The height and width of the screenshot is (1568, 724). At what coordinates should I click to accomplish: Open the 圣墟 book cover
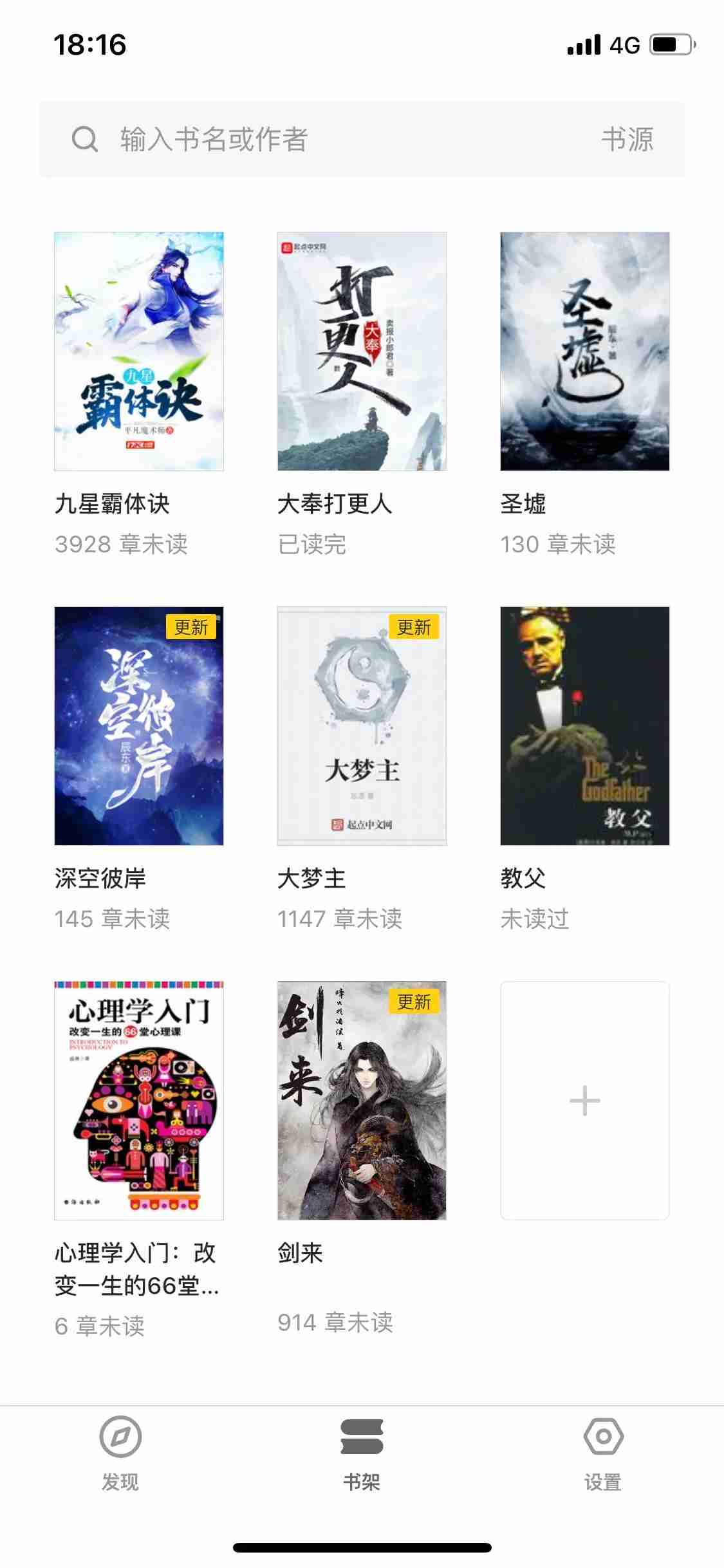coord(584,350)
